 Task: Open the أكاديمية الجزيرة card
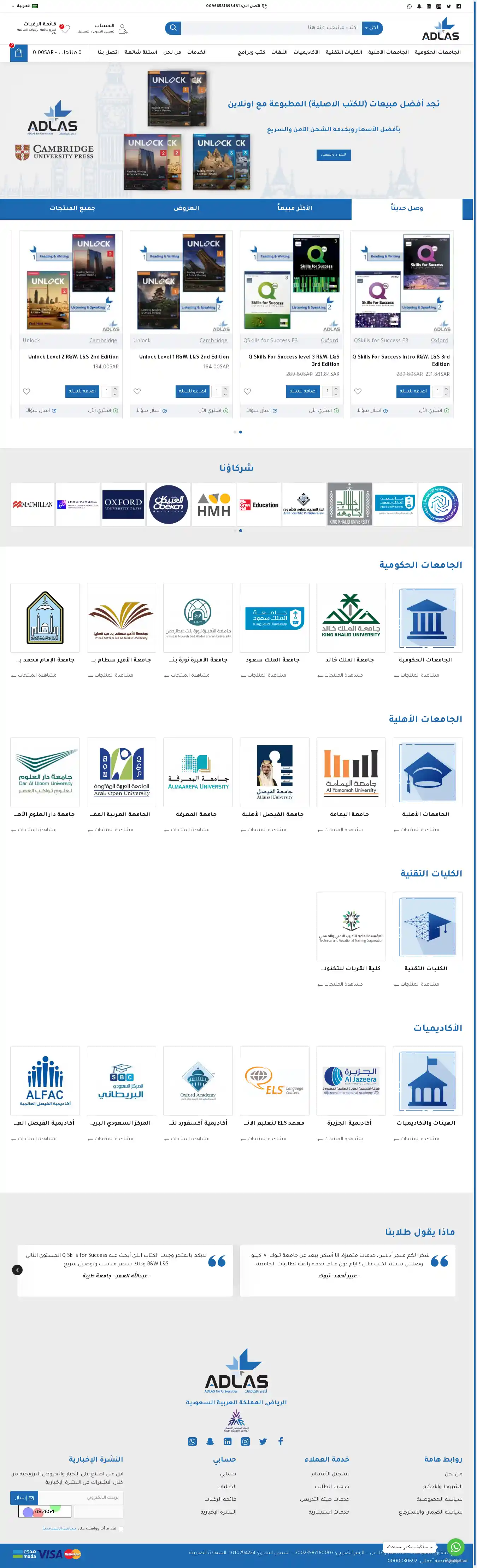351,1081
